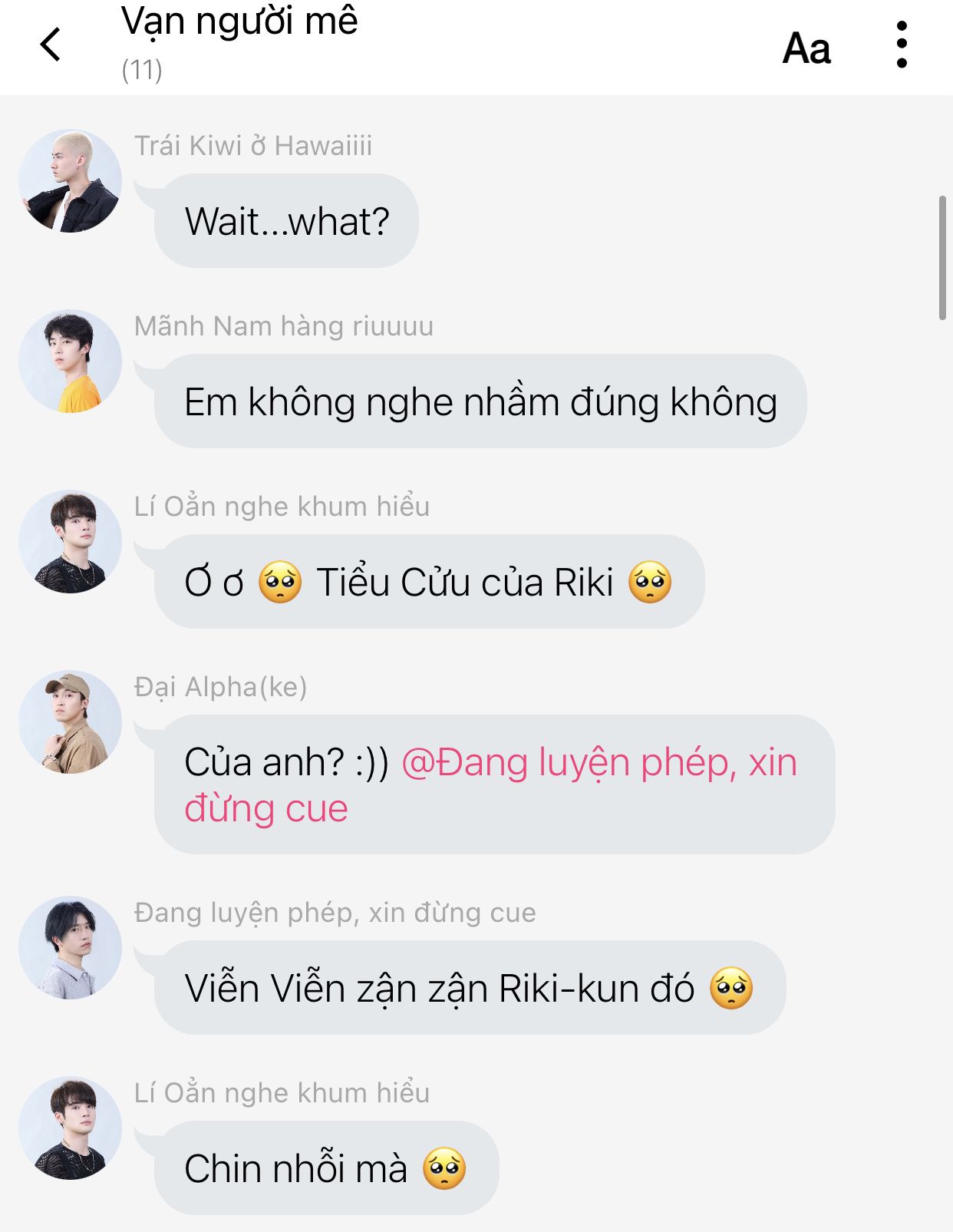Open the Aa text size option
This screenshot has width=953, height=1232.
pyautogui.click(x=806, y=49)
